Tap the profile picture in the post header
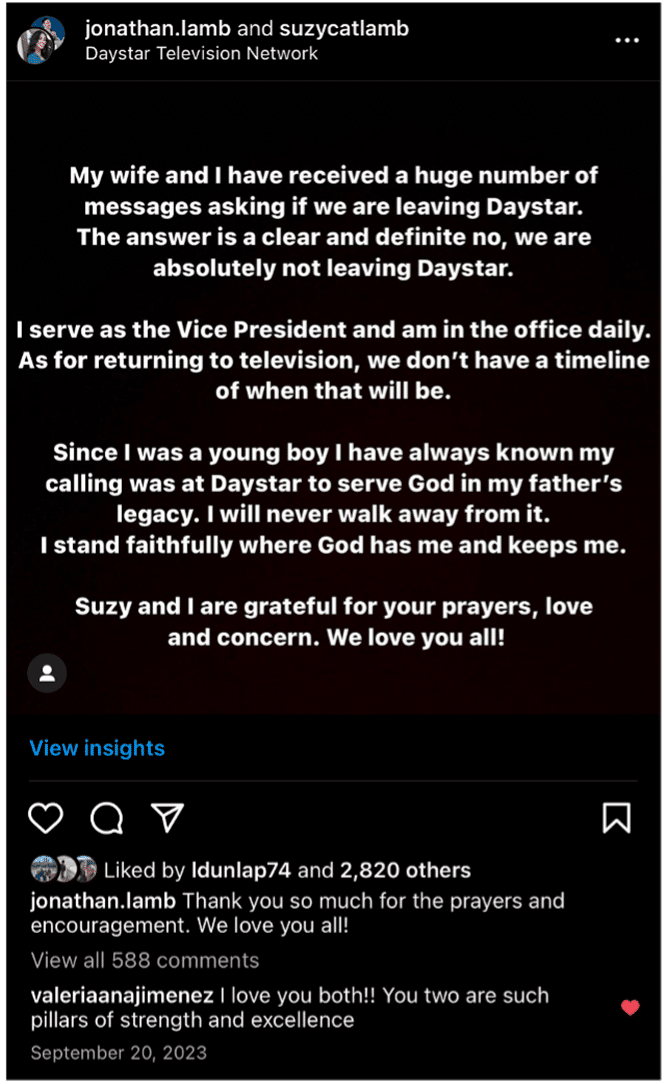This screenshot has width=664, height=1084. tap(40, 41)
